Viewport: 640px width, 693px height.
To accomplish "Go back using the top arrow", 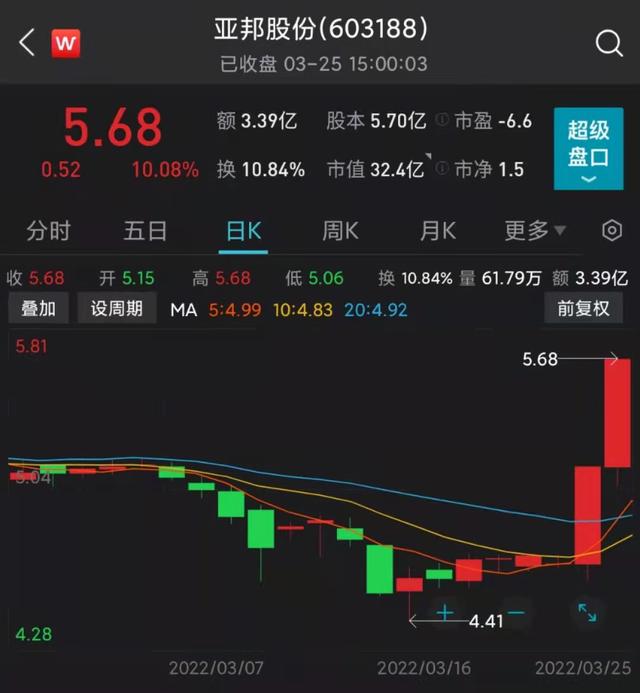I will coord(27,42).
